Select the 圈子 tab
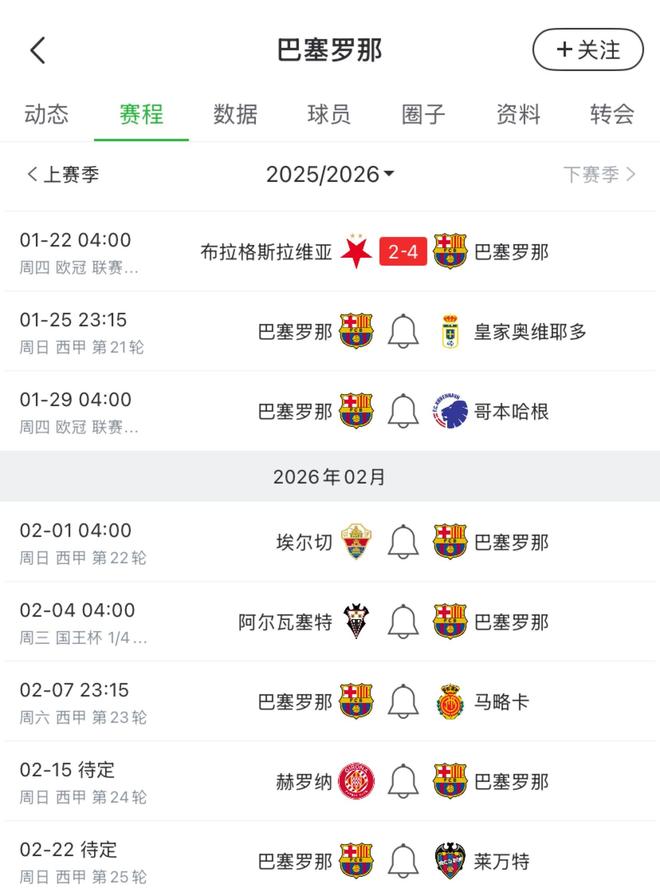The height and width of the screenshot is (896, 660). pos(423,114)
